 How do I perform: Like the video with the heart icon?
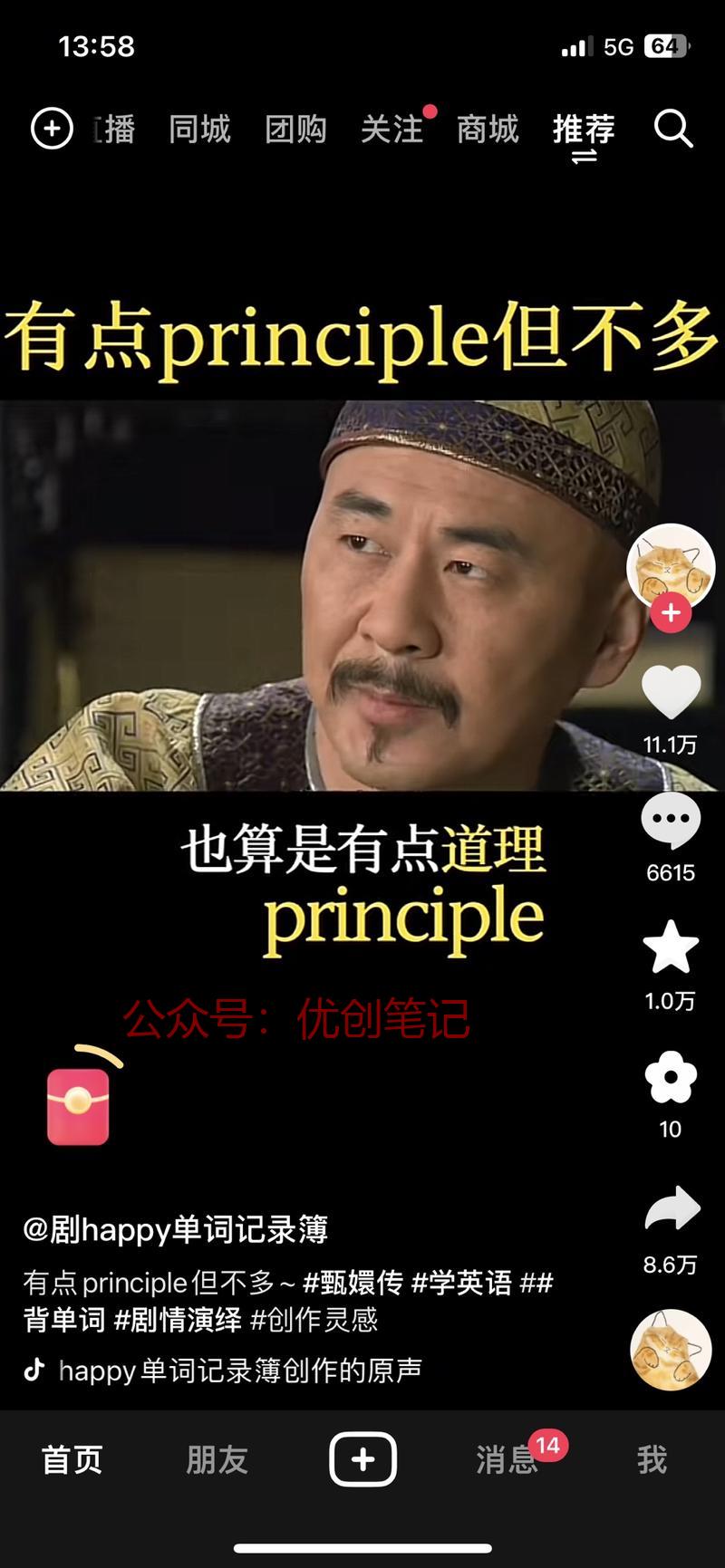coord(671,693)
